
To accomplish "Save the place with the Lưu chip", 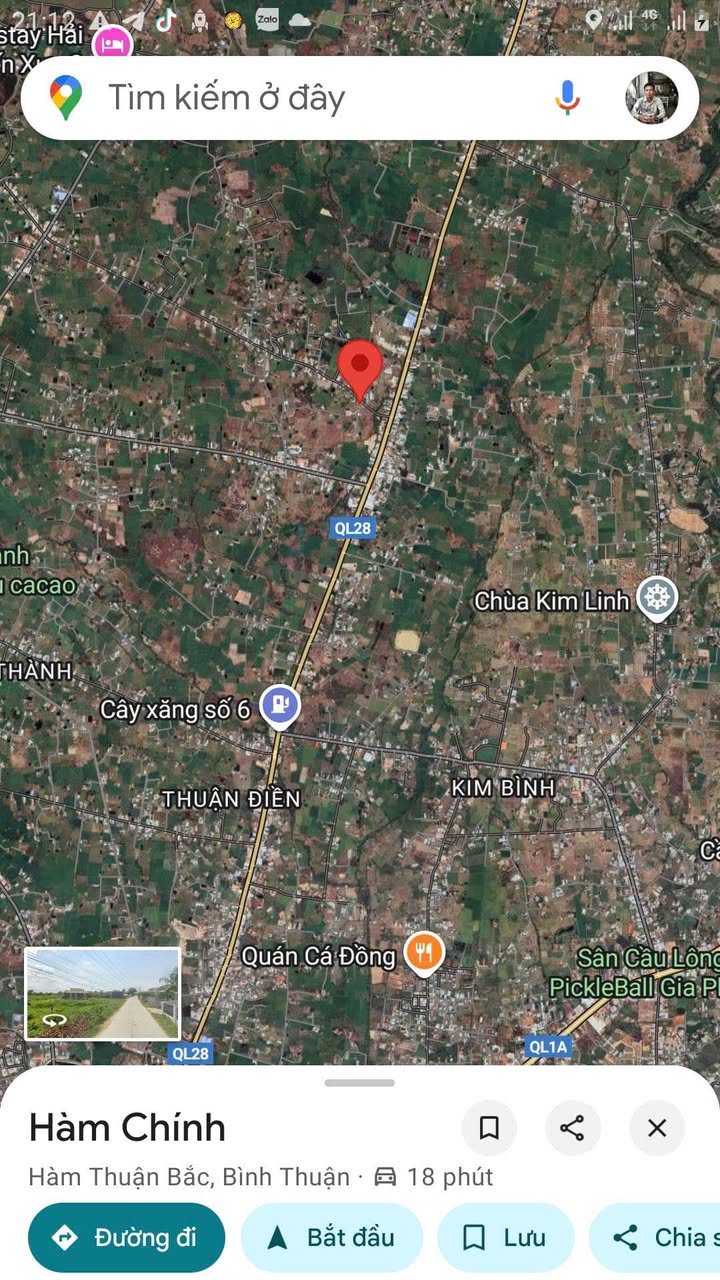I will [x=506, y=1238].
